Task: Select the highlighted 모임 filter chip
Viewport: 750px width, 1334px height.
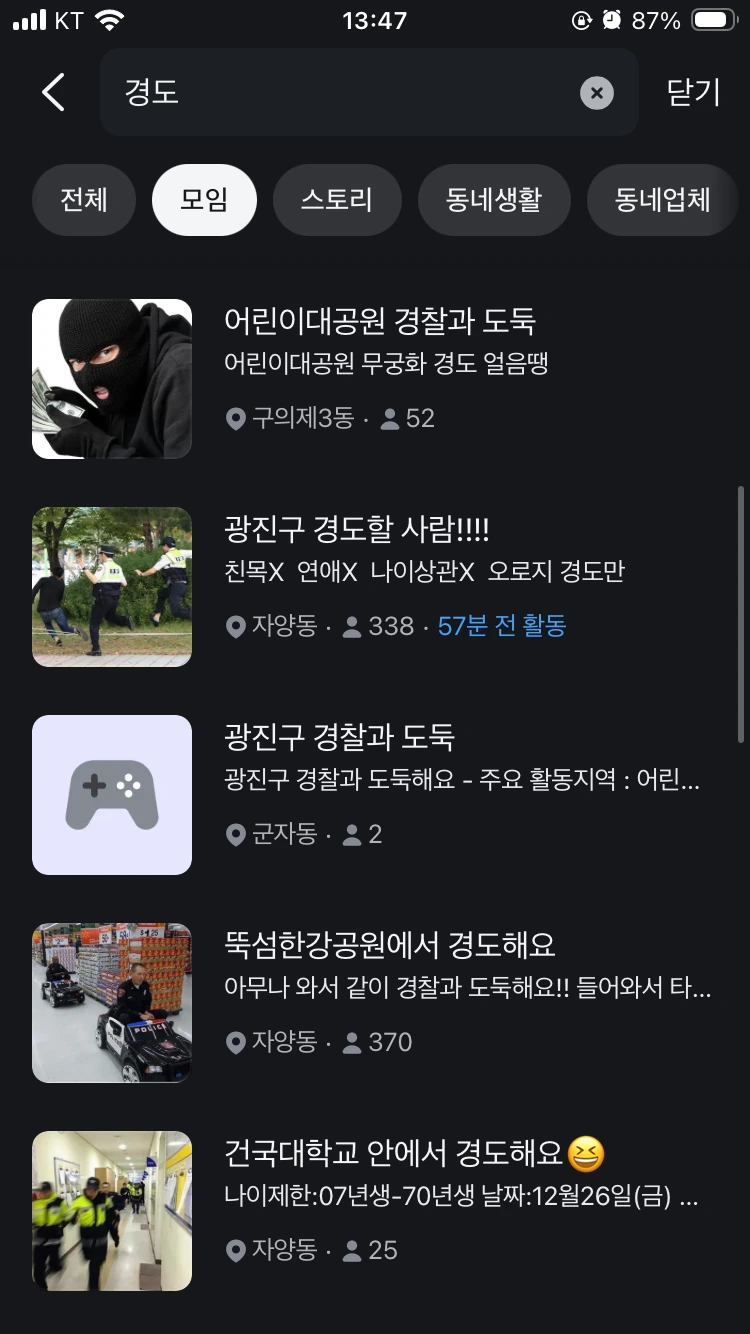Action: (204, 199)
